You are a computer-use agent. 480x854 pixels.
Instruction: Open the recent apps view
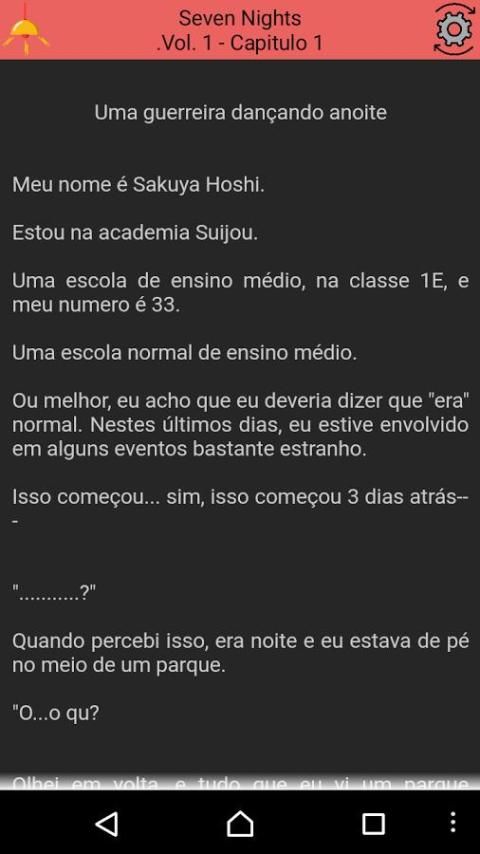(x=373, y=824)
